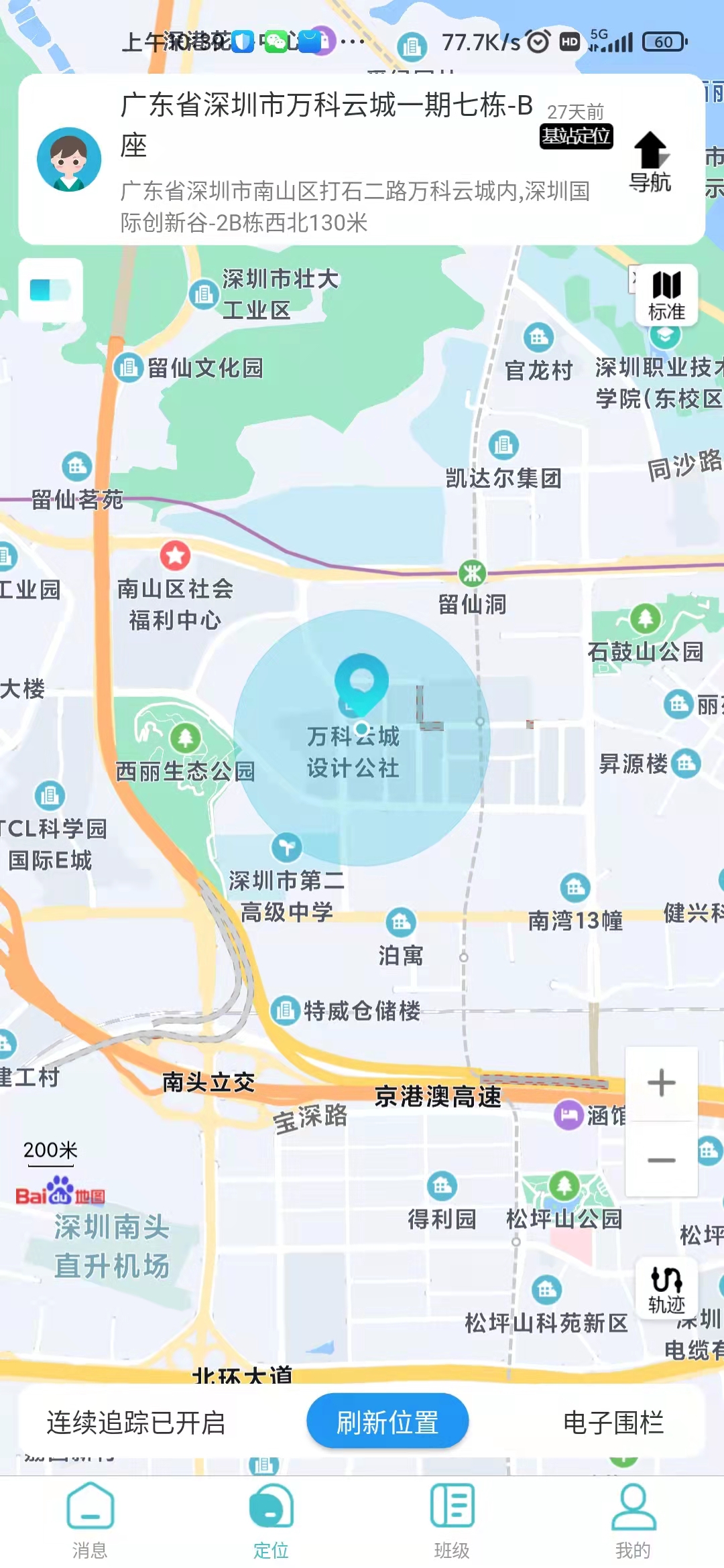The image size is (724, 1568).
Task: Open the 标准 map type selector
Action: [666, 296]
